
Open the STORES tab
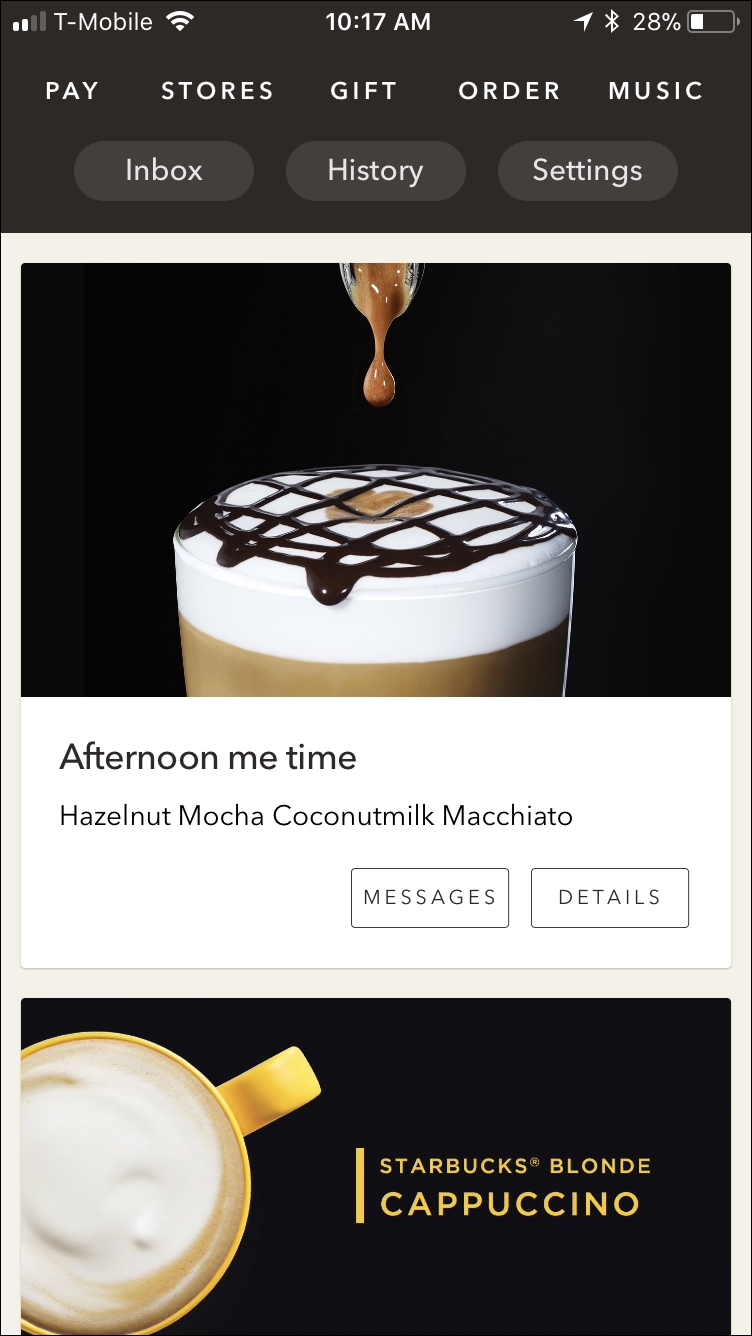click(217, 91)
